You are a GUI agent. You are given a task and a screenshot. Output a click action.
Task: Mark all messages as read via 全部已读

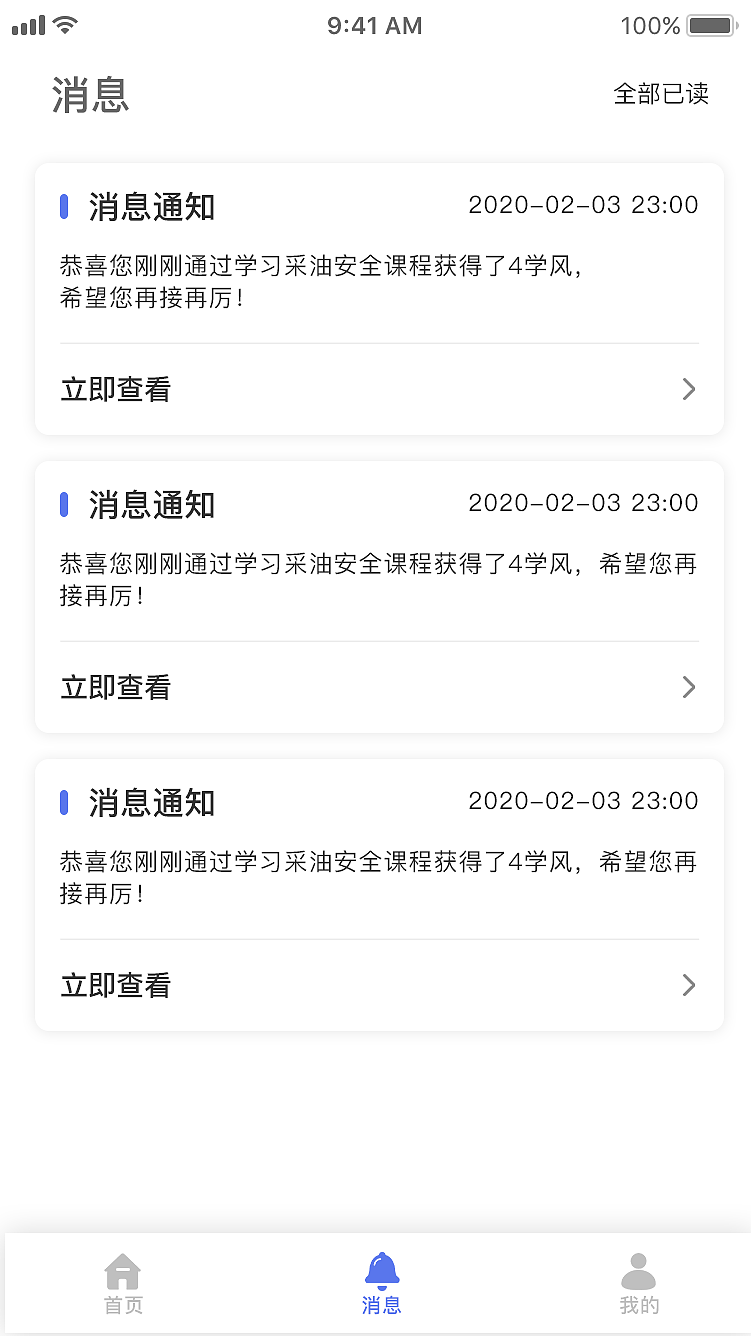660,93
